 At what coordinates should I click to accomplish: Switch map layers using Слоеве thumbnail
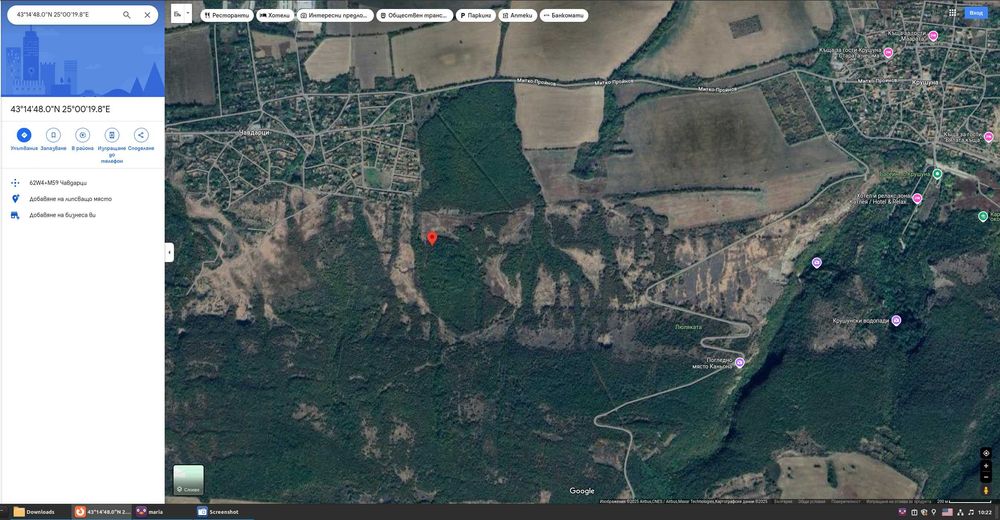pos(188,480)
